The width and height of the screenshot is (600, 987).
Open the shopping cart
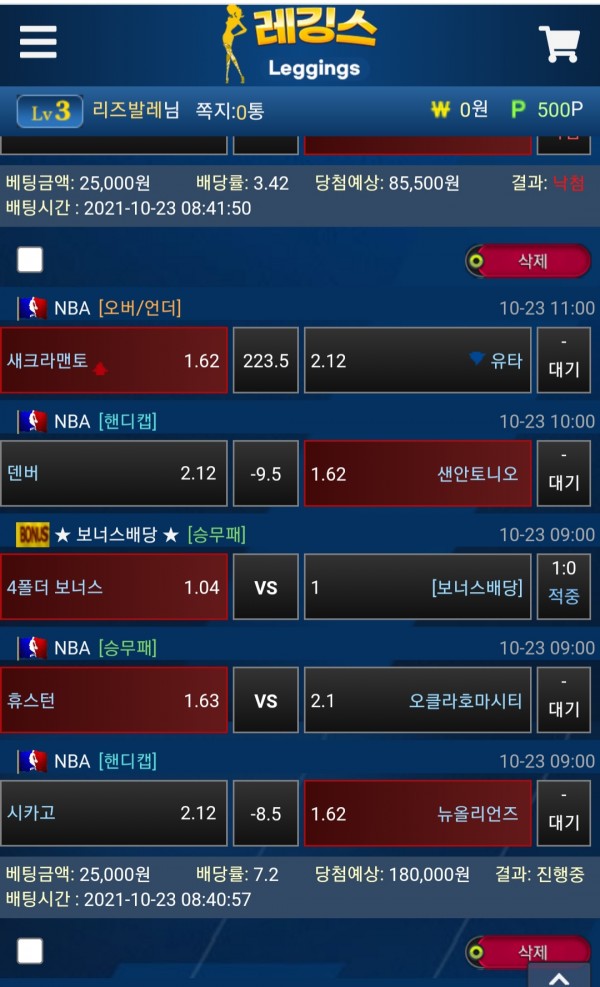[559, 43]
